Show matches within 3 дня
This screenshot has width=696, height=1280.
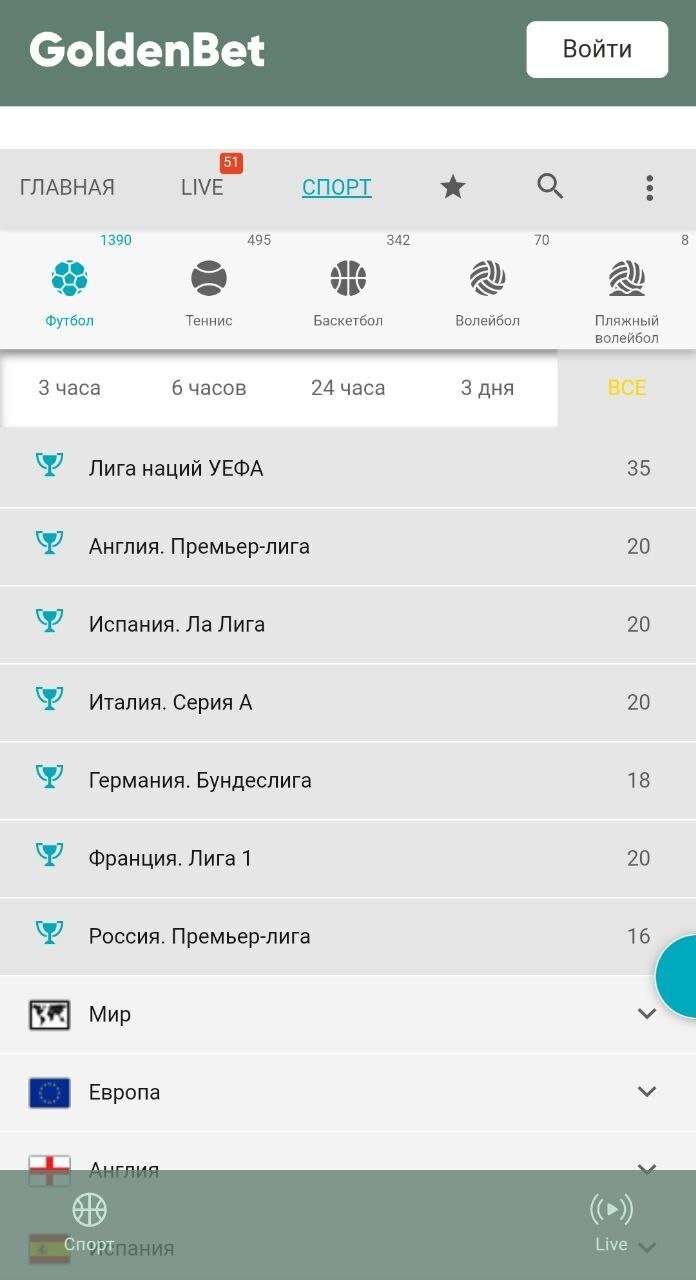tap(487, 388)
